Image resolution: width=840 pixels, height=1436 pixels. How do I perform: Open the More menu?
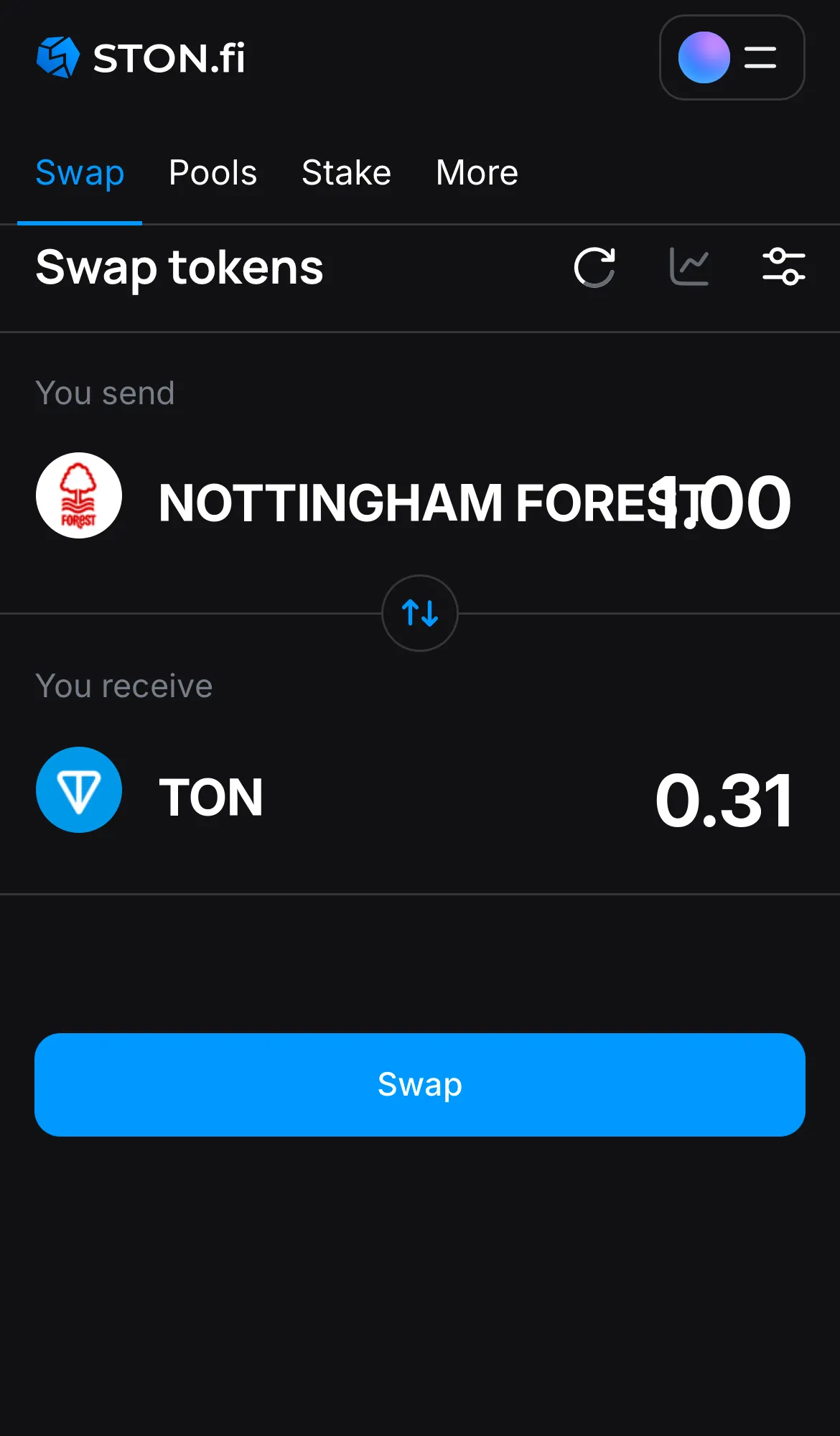(476, 172)
